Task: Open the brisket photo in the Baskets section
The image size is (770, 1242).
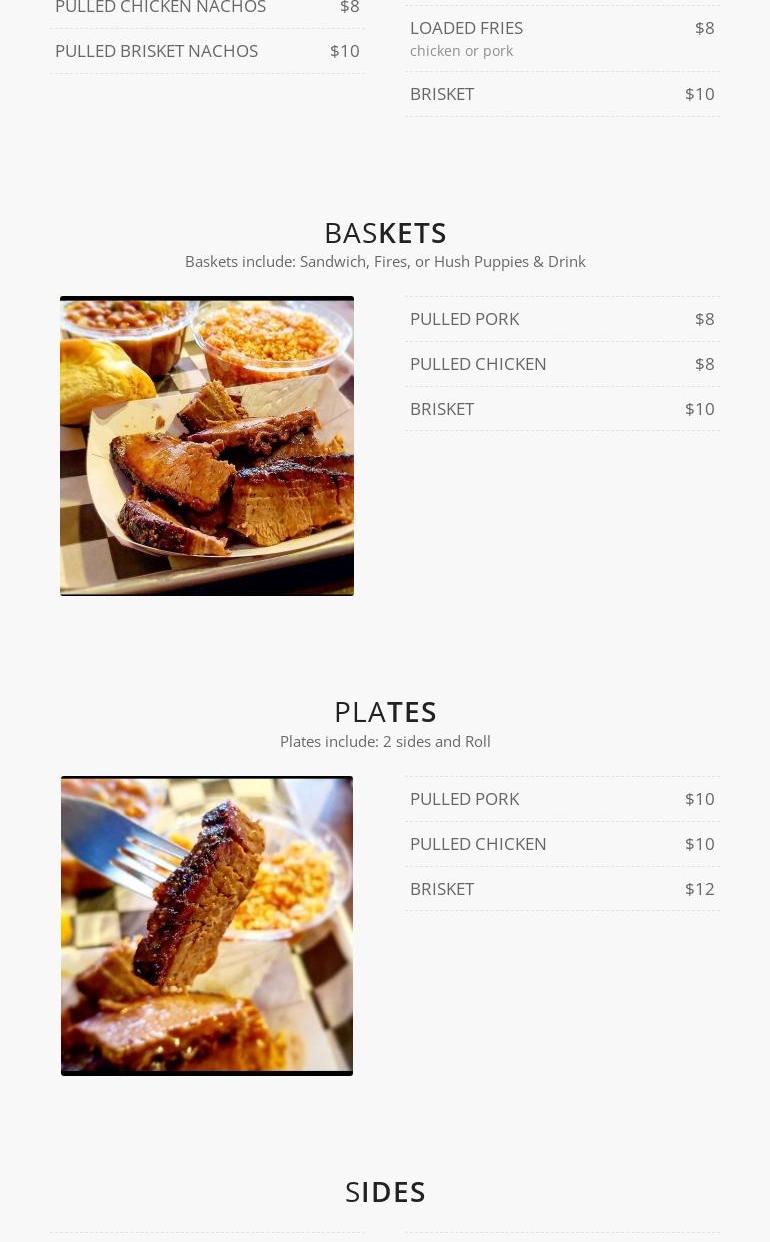Action: tap(207, 446)
